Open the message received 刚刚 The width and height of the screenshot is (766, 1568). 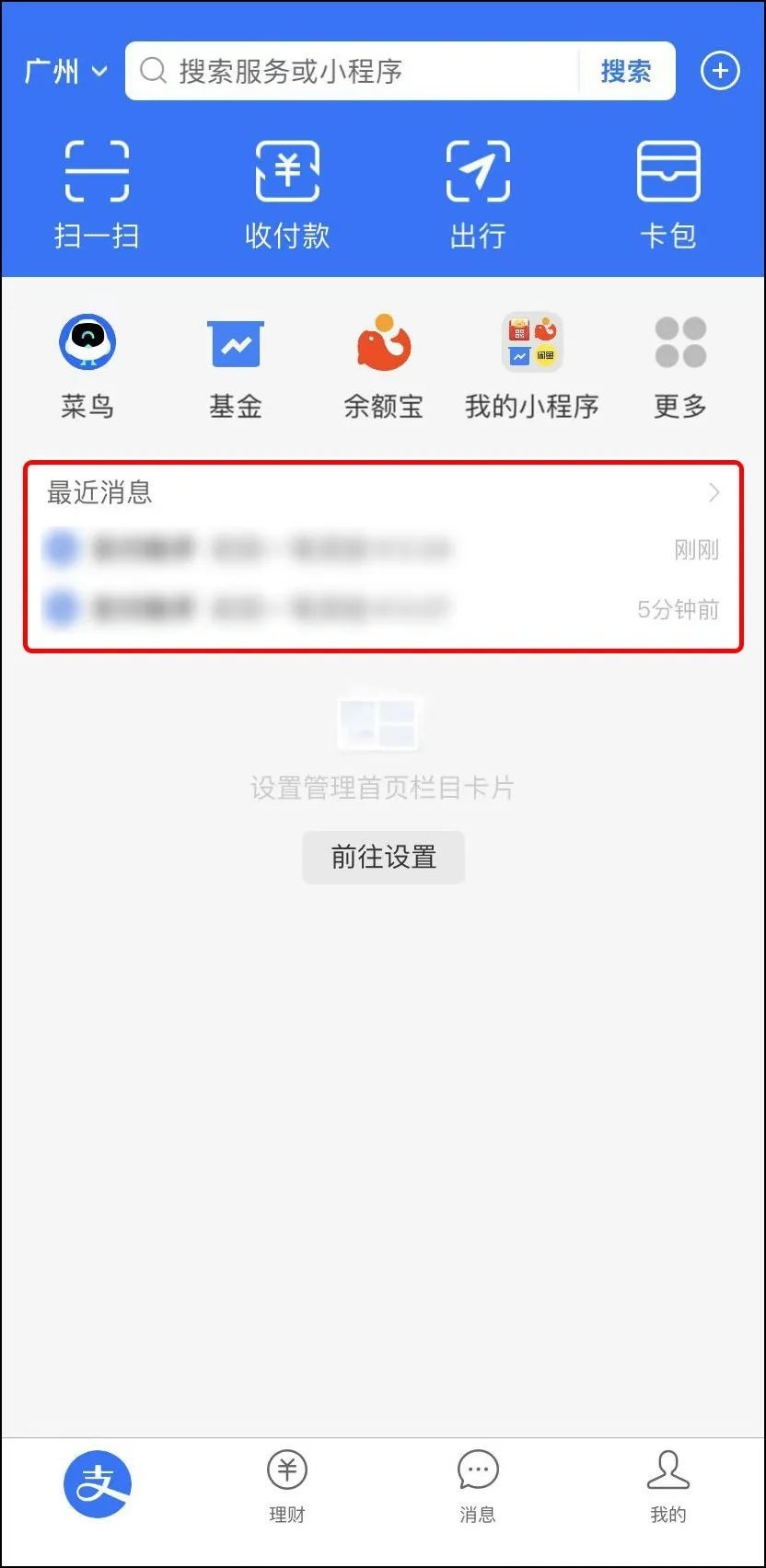pyautogui.click(x=382, y=550)
